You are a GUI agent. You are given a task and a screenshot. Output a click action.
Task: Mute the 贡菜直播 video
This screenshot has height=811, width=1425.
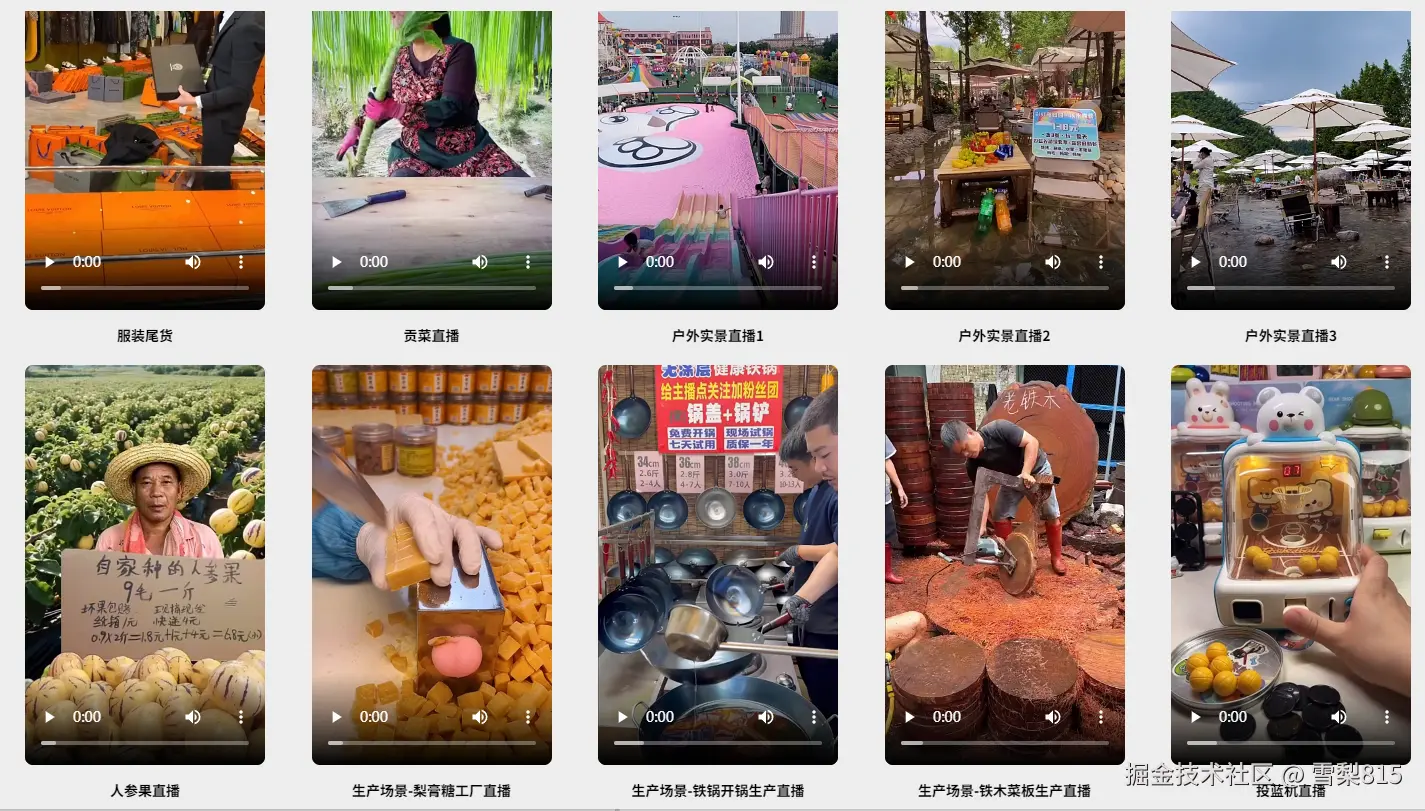click(x=480, y=262)
